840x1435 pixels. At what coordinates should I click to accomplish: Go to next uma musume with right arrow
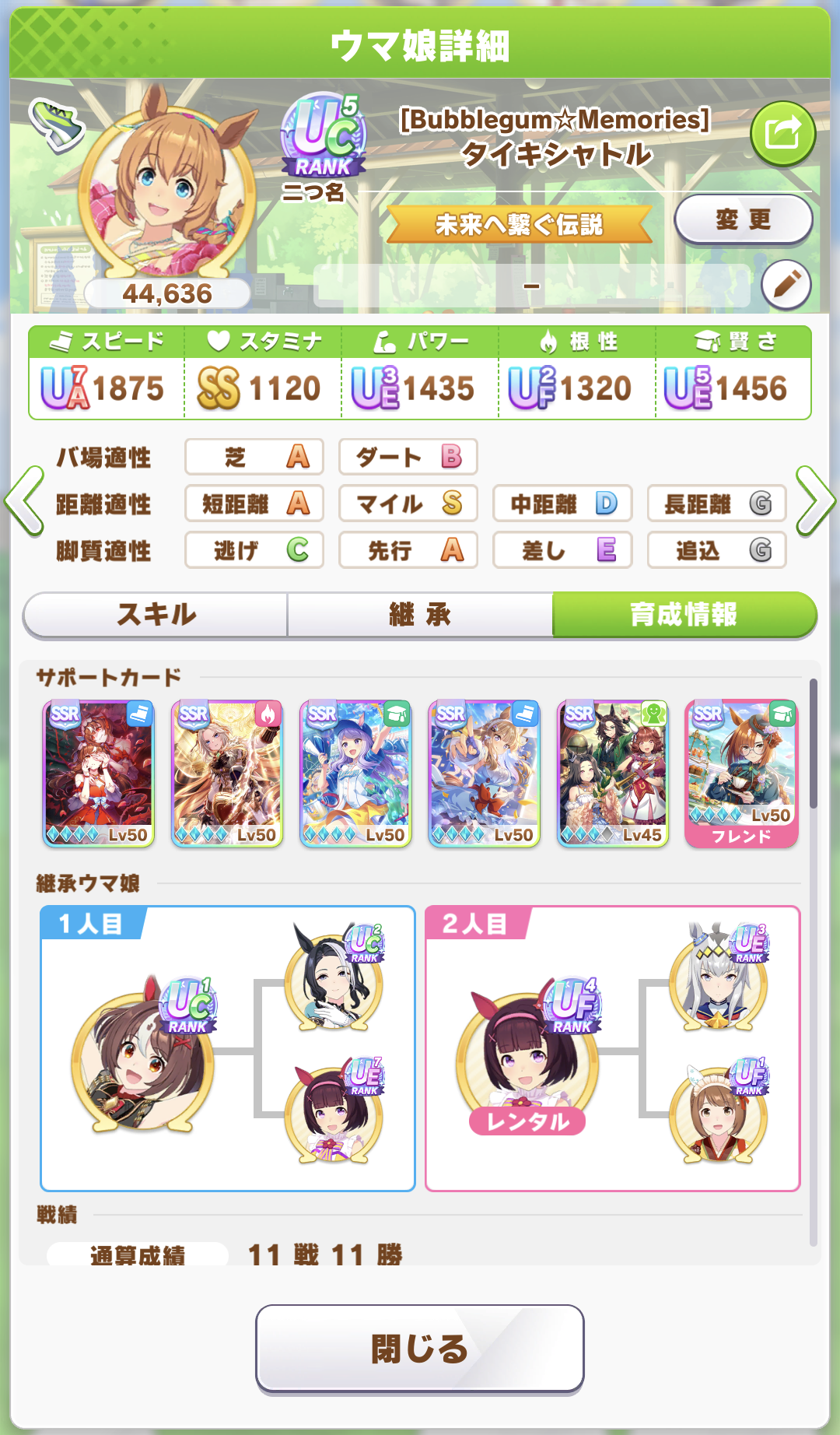pyautogui.click(x=814, y=502)
